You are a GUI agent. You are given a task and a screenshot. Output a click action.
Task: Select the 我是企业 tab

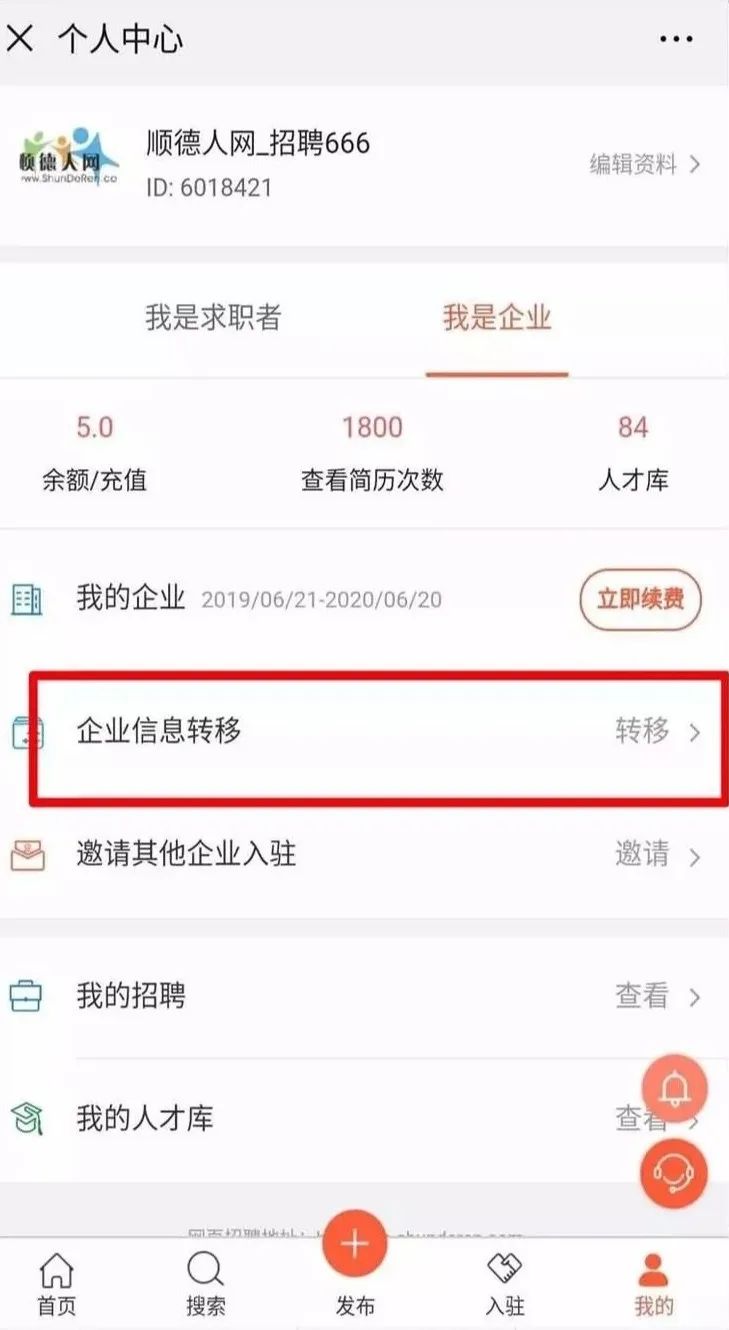(x=497, y=317)
